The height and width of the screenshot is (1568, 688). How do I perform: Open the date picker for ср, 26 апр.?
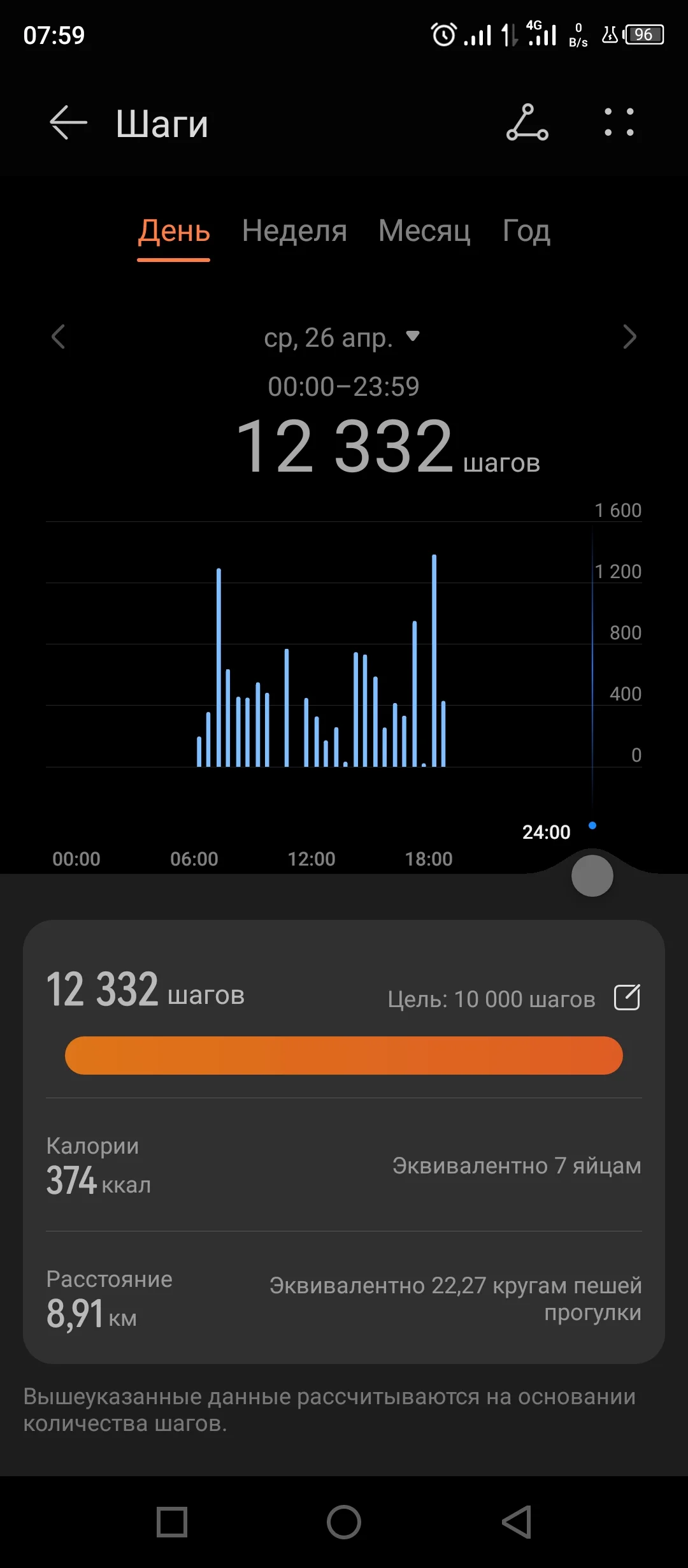pyautogui.click(x=342, y=338)
